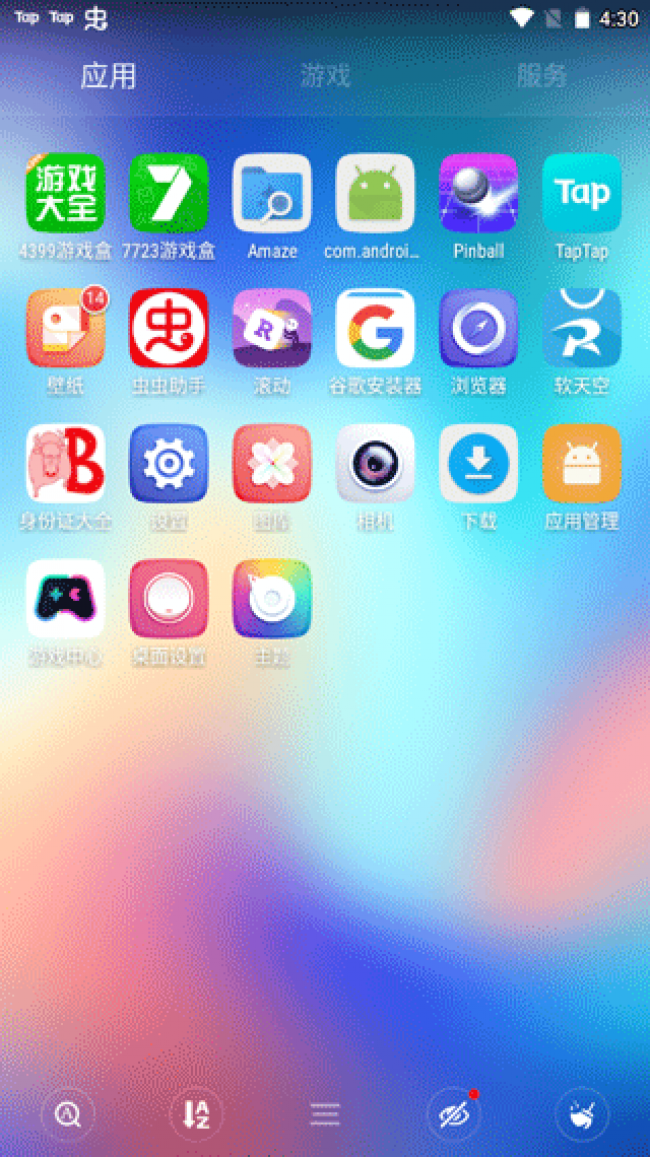This screenshot has height=1157, width=650.
Task: Open the app search icon
Action: point(68,1114)
